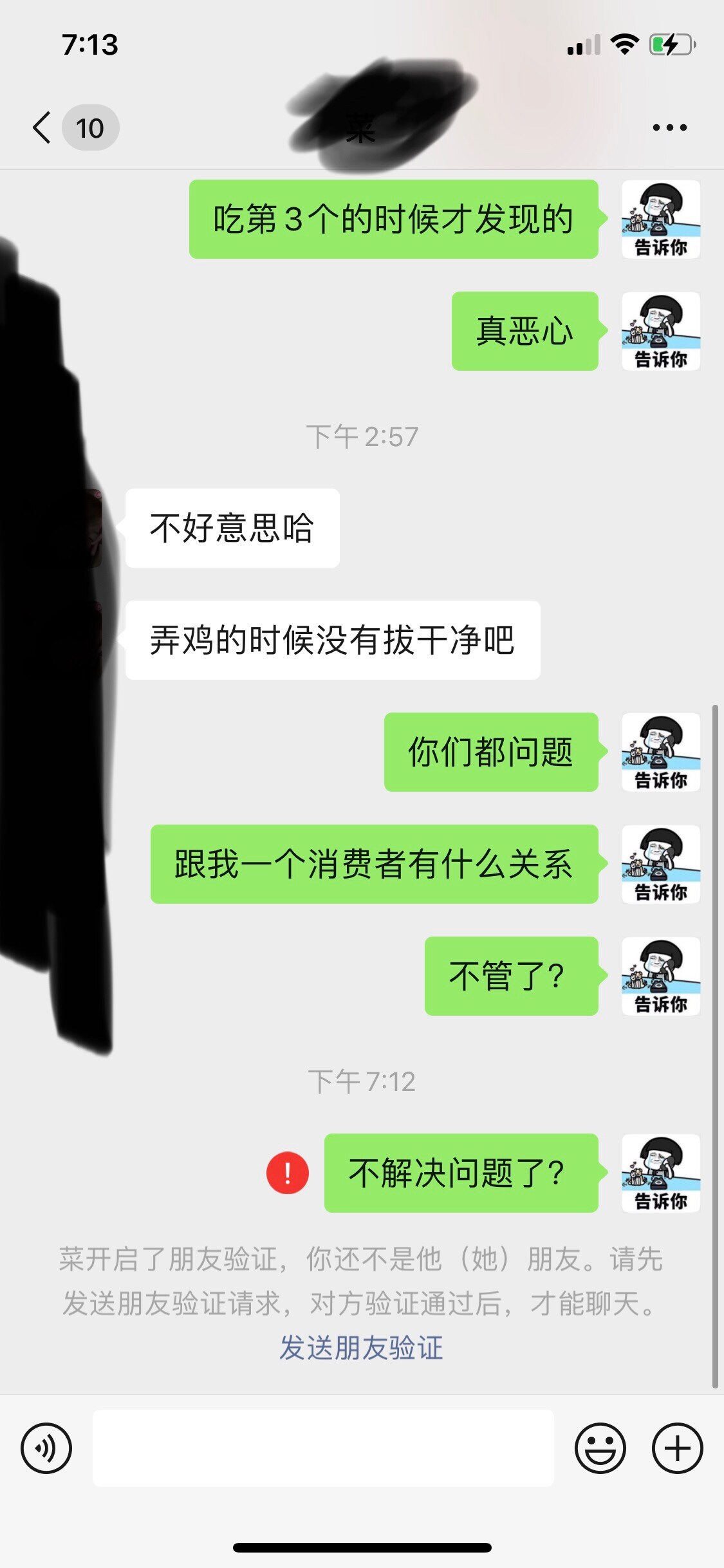The width and height of the screenshot is (724, 1568).
Task: Open the emoji sticker panel
Action: point(600,1448)
